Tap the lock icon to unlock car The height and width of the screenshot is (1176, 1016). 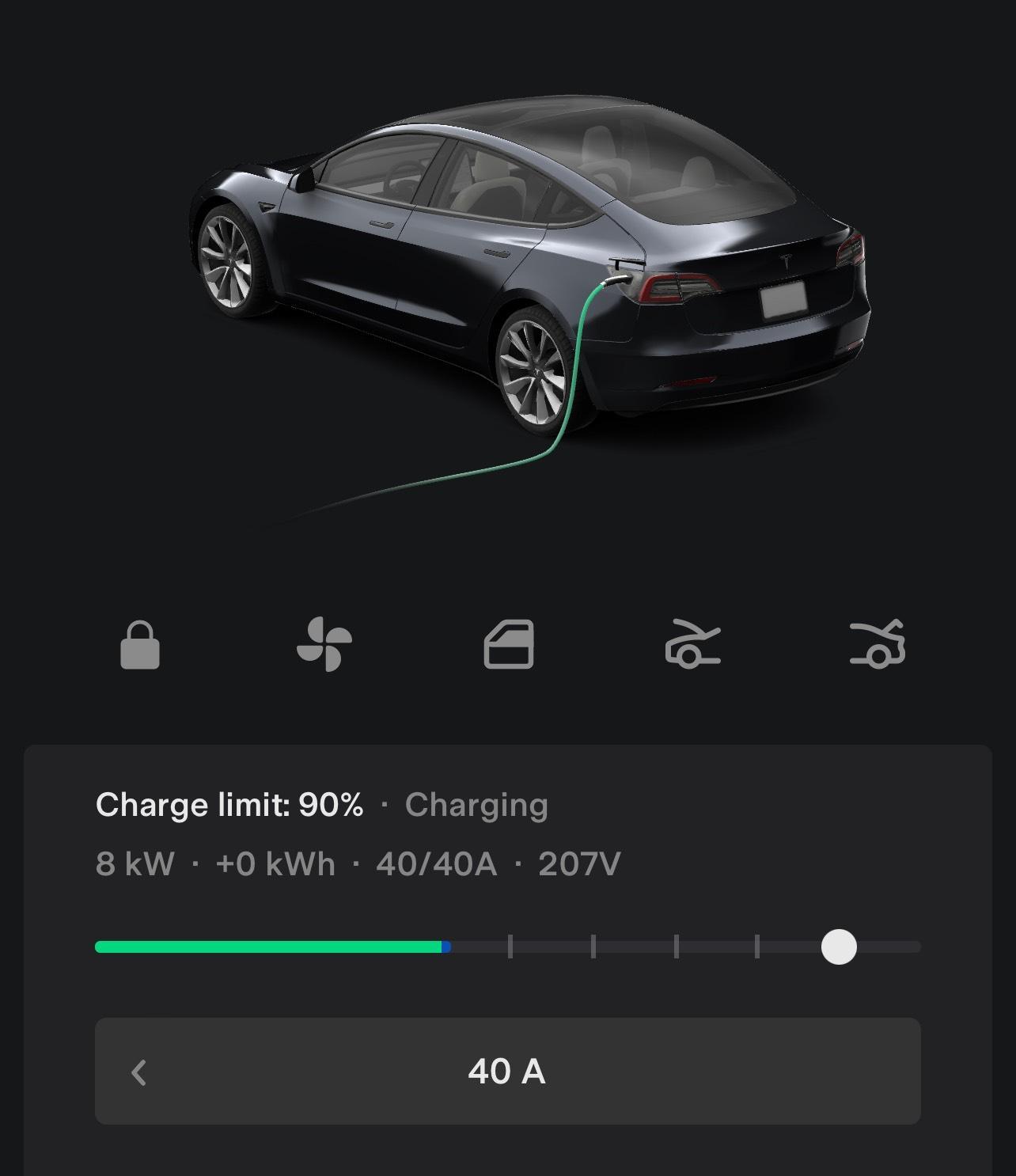pyautogui.click(x=140, y=645)
